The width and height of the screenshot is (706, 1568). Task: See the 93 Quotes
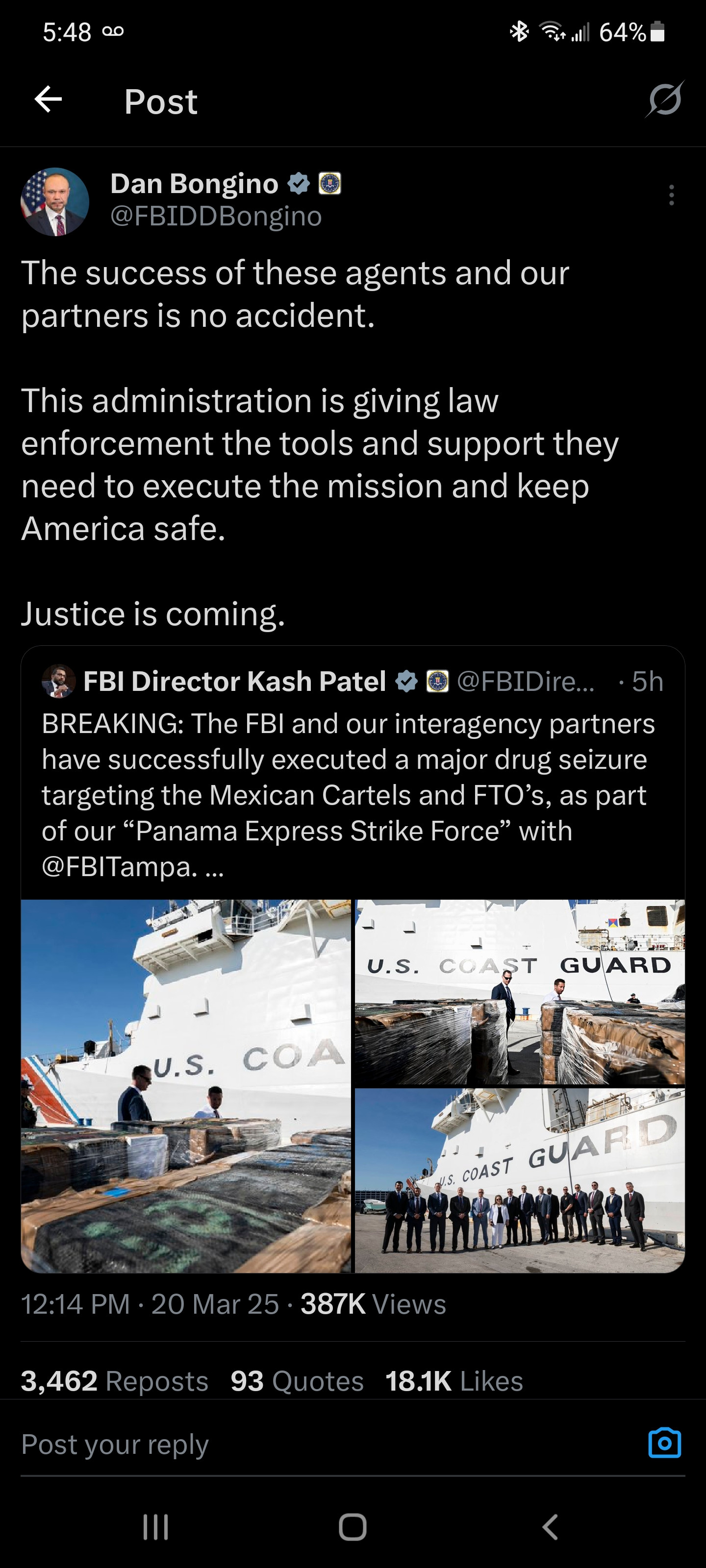297,1382
